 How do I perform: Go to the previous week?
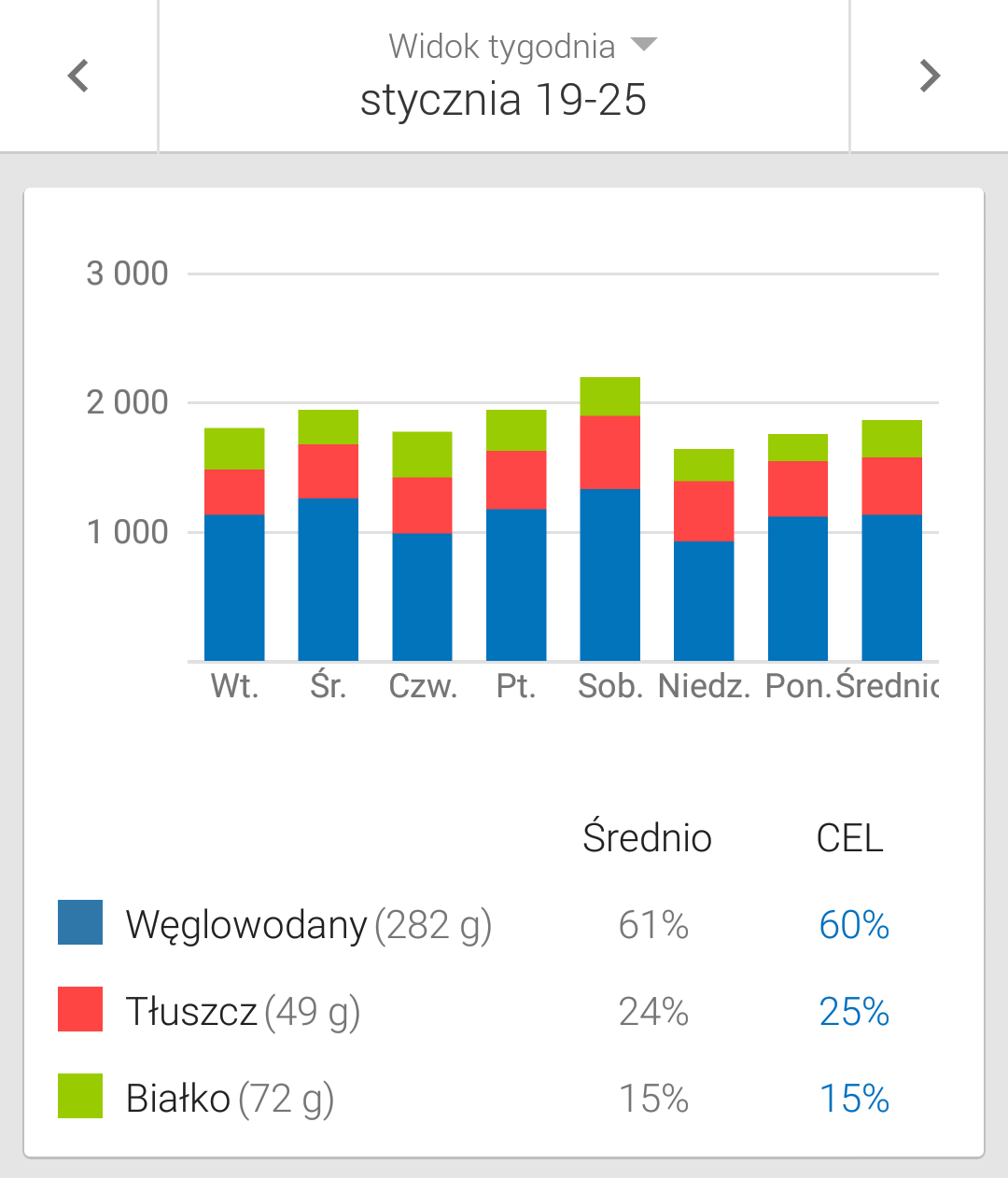[78, 76]
